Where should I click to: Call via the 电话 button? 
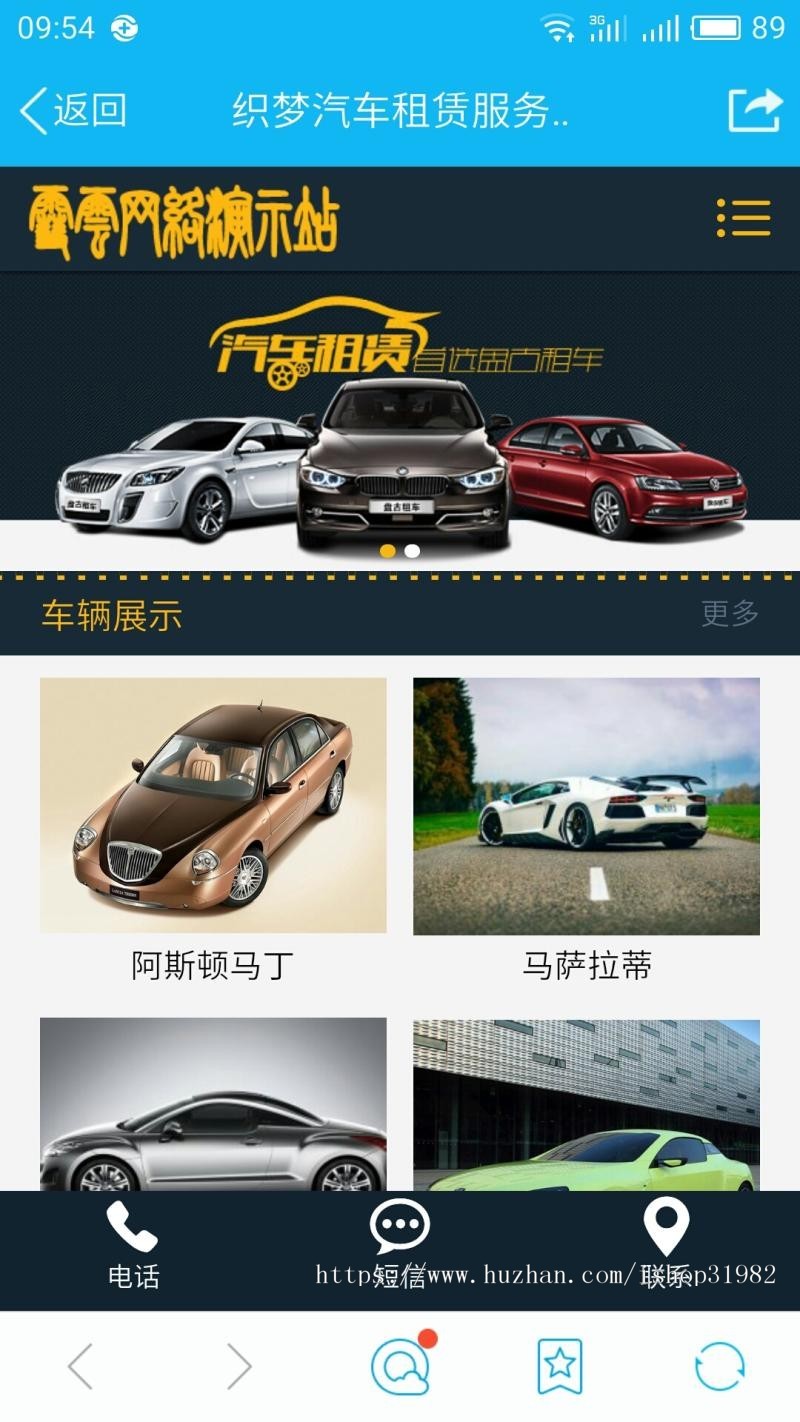point(133,1245)
